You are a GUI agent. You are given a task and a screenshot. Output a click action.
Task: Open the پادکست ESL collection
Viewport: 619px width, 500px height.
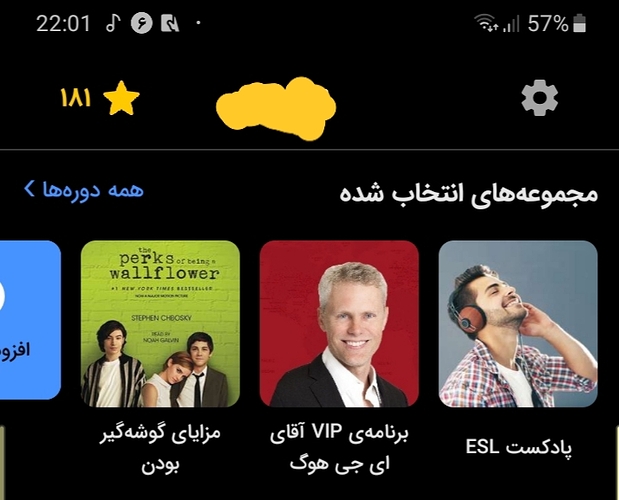pyautogui.click(x=518, y=324)
